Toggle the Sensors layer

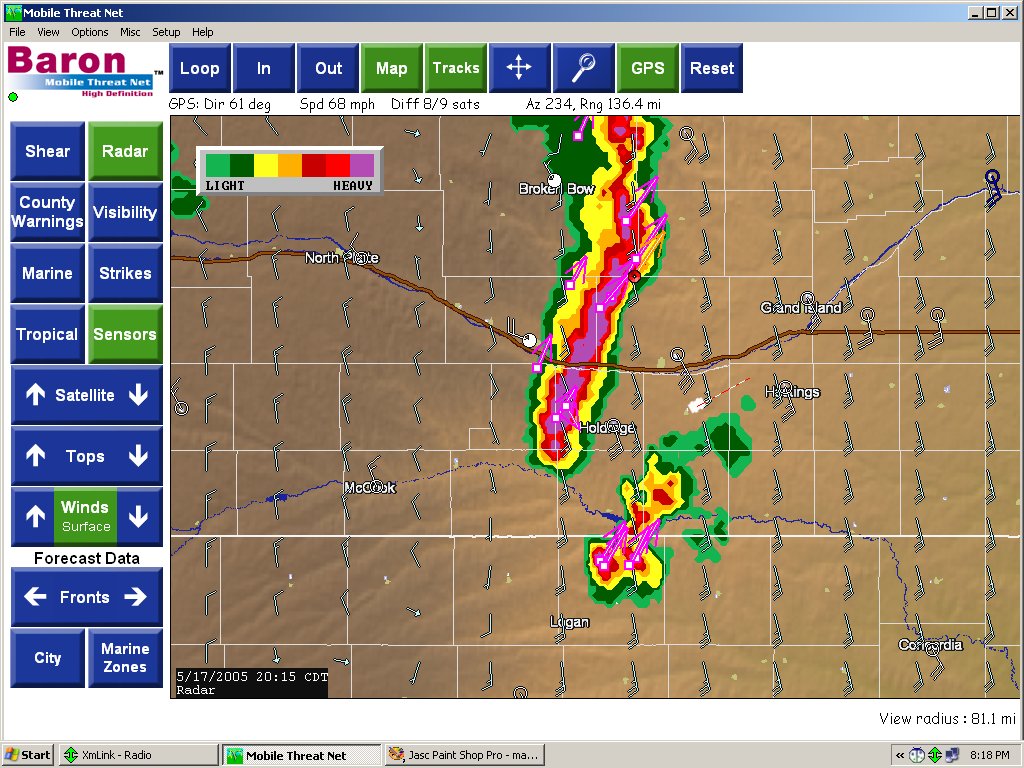click(125, 334)
